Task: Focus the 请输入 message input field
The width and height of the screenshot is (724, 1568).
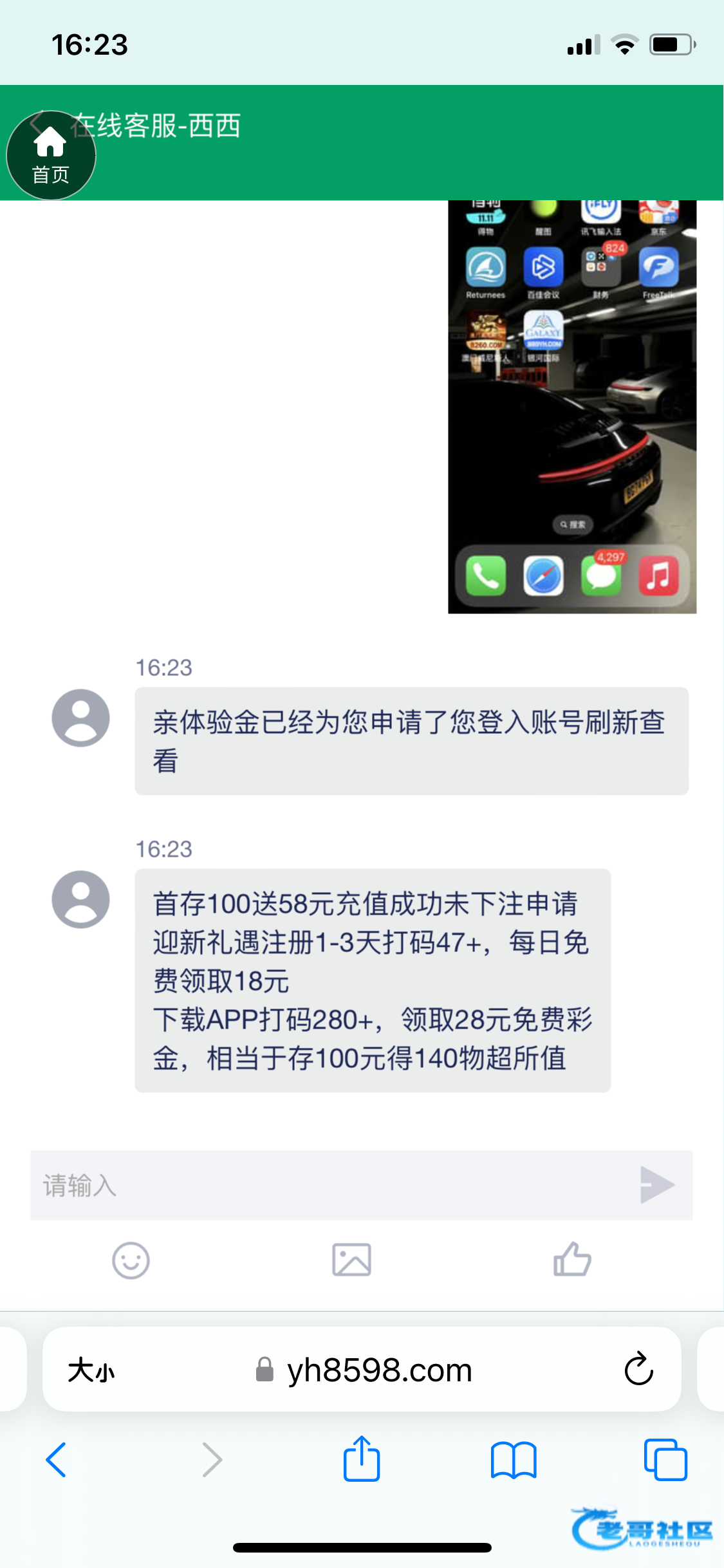Action: pos(328,1185)
